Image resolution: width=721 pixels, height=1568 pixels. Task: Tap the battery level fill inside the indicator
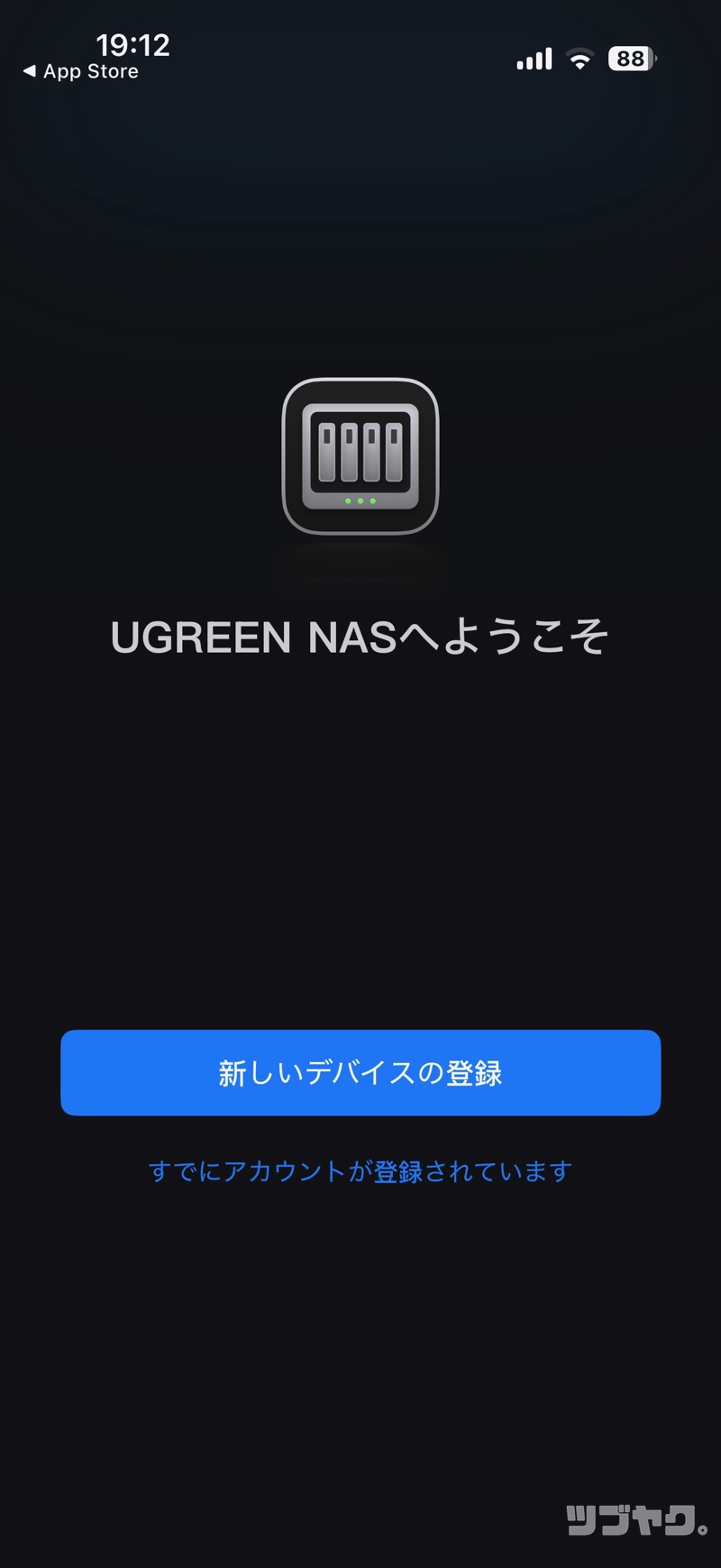coord(630,59)
